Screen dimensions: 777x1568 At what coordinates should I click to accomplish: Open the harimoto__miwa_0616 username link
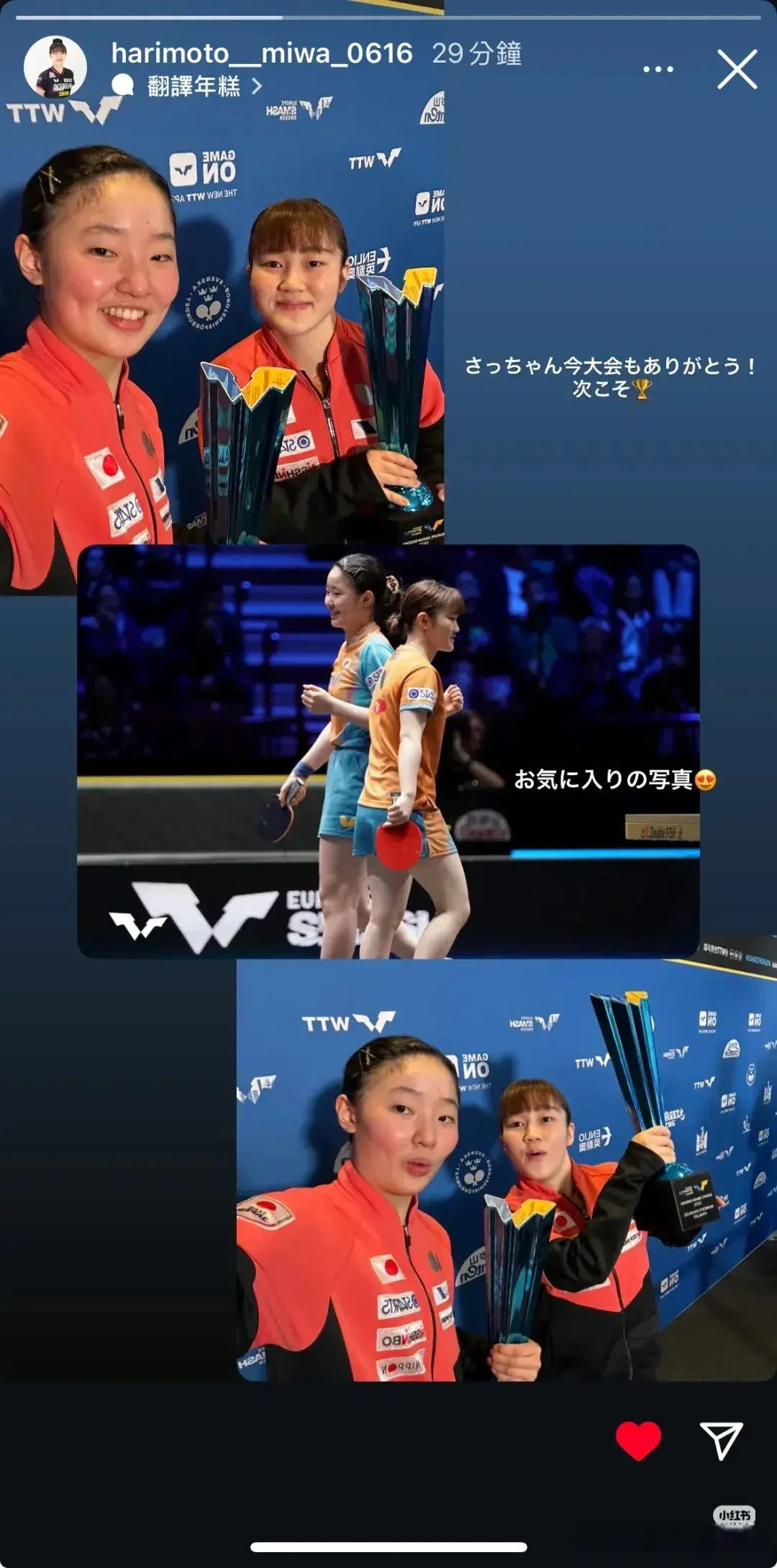coord(262,53)
